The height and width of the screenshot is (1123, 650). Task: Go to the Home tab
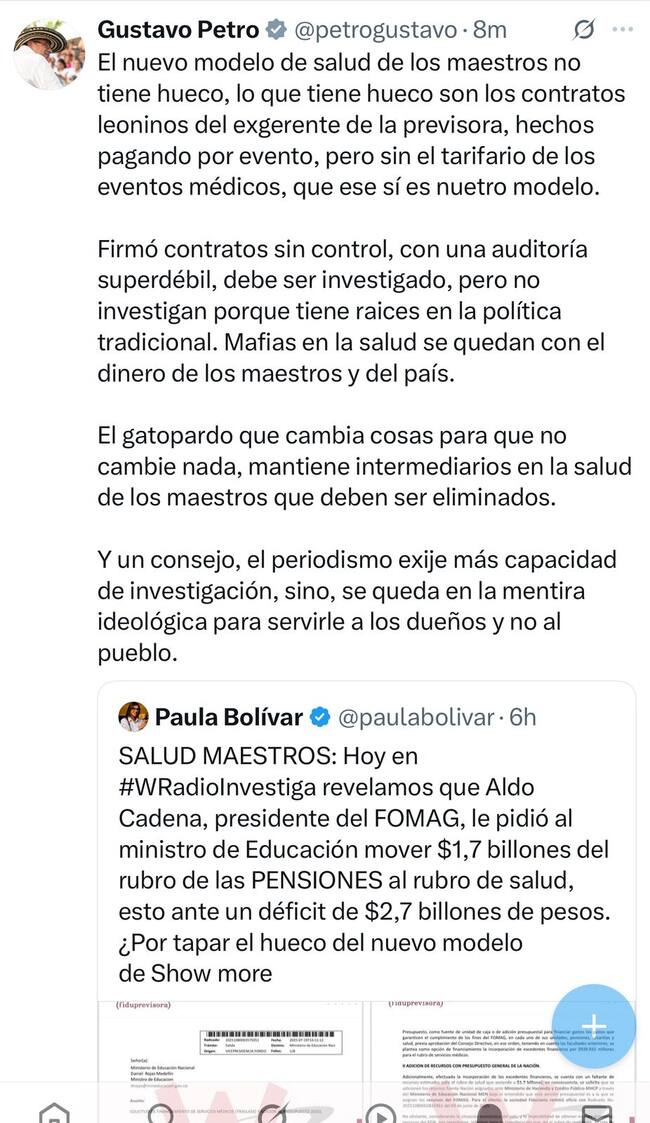click(55, 1112)
